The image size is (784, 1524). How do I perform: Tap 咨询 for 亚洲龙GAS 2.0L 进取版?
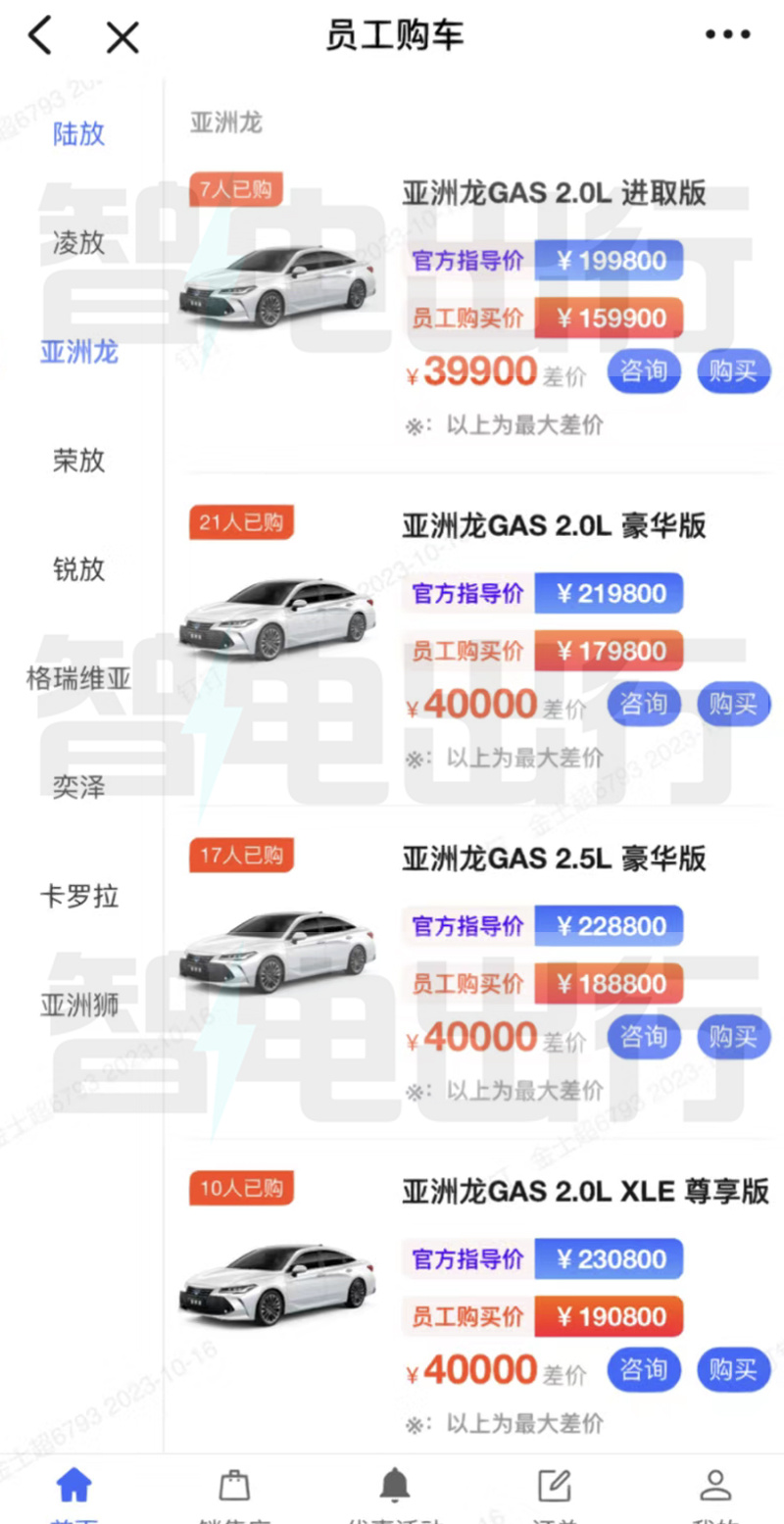[x=644, y=371]
